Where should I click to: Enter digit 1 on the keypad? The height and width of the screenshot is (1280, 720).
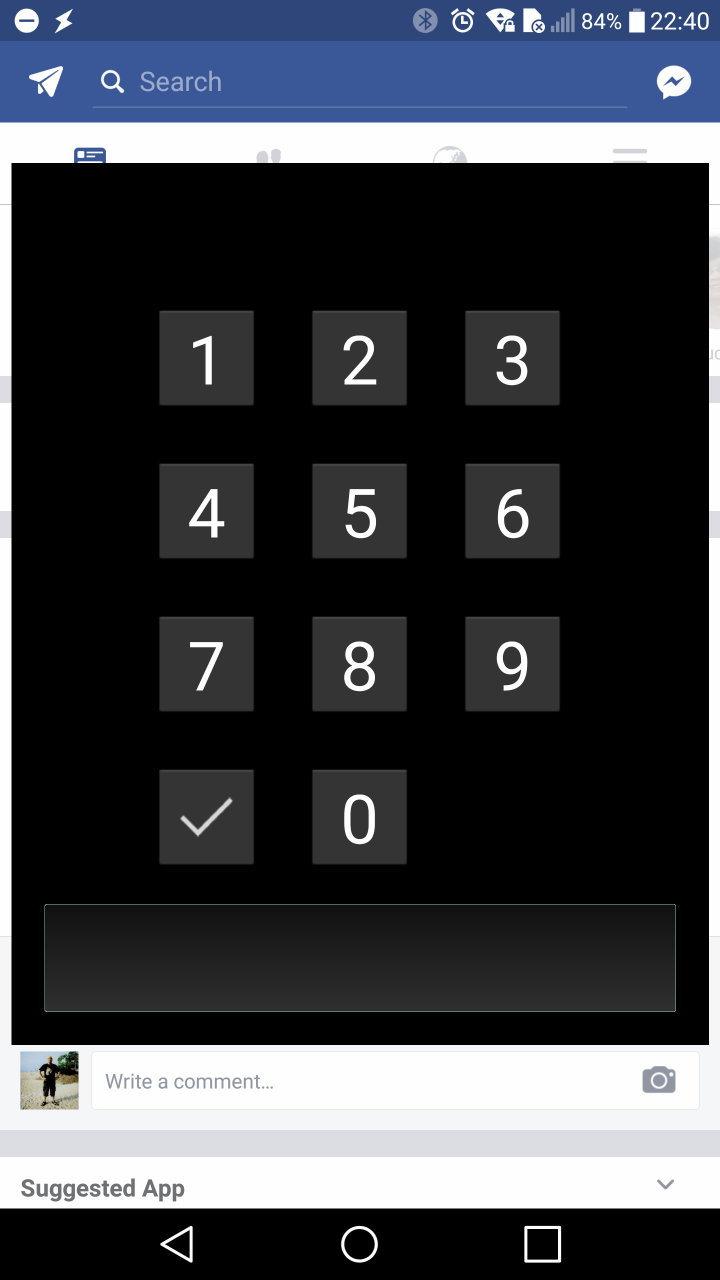coord(206,358)
